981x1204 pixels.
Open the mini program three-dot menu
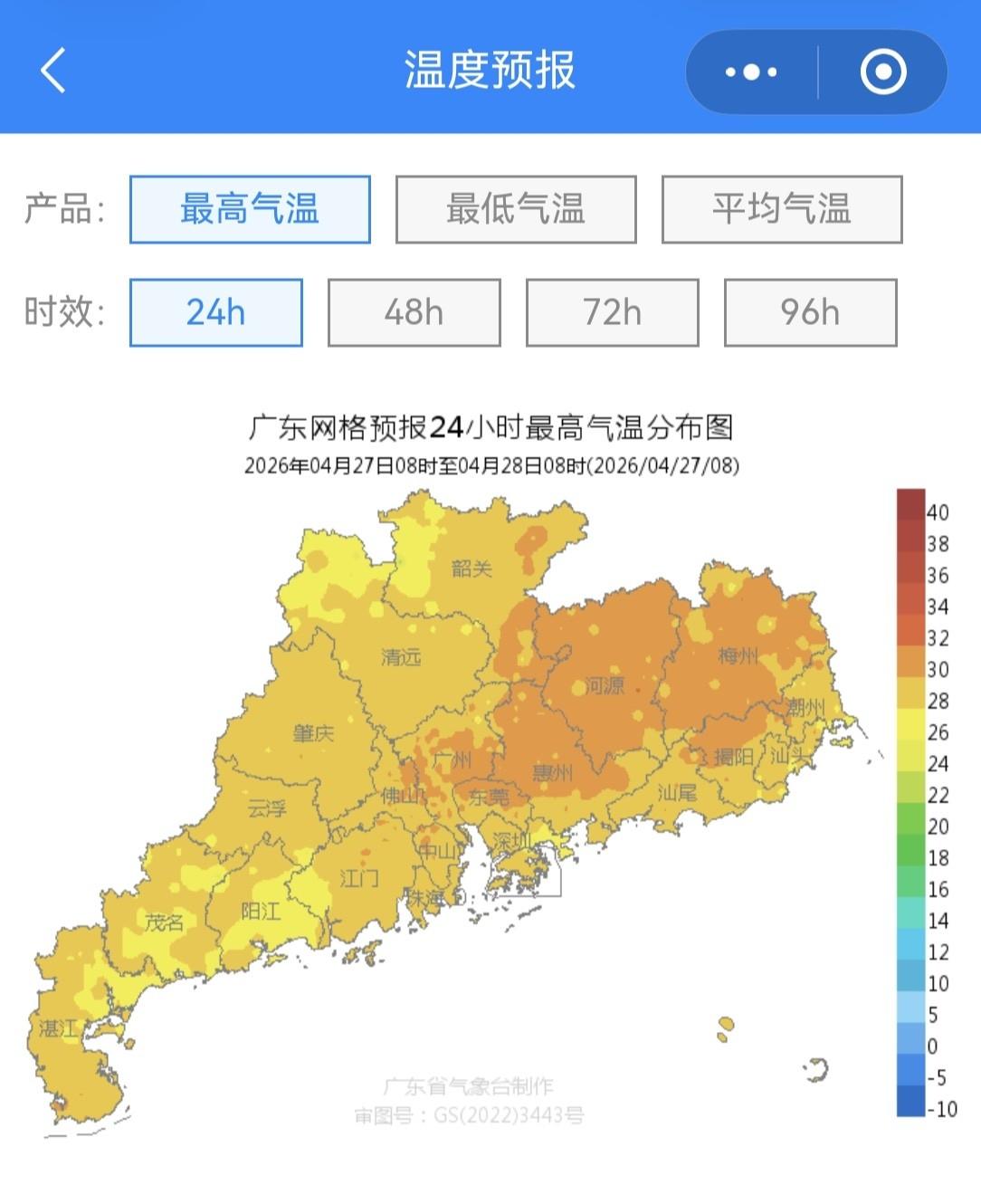coord(751,72)
